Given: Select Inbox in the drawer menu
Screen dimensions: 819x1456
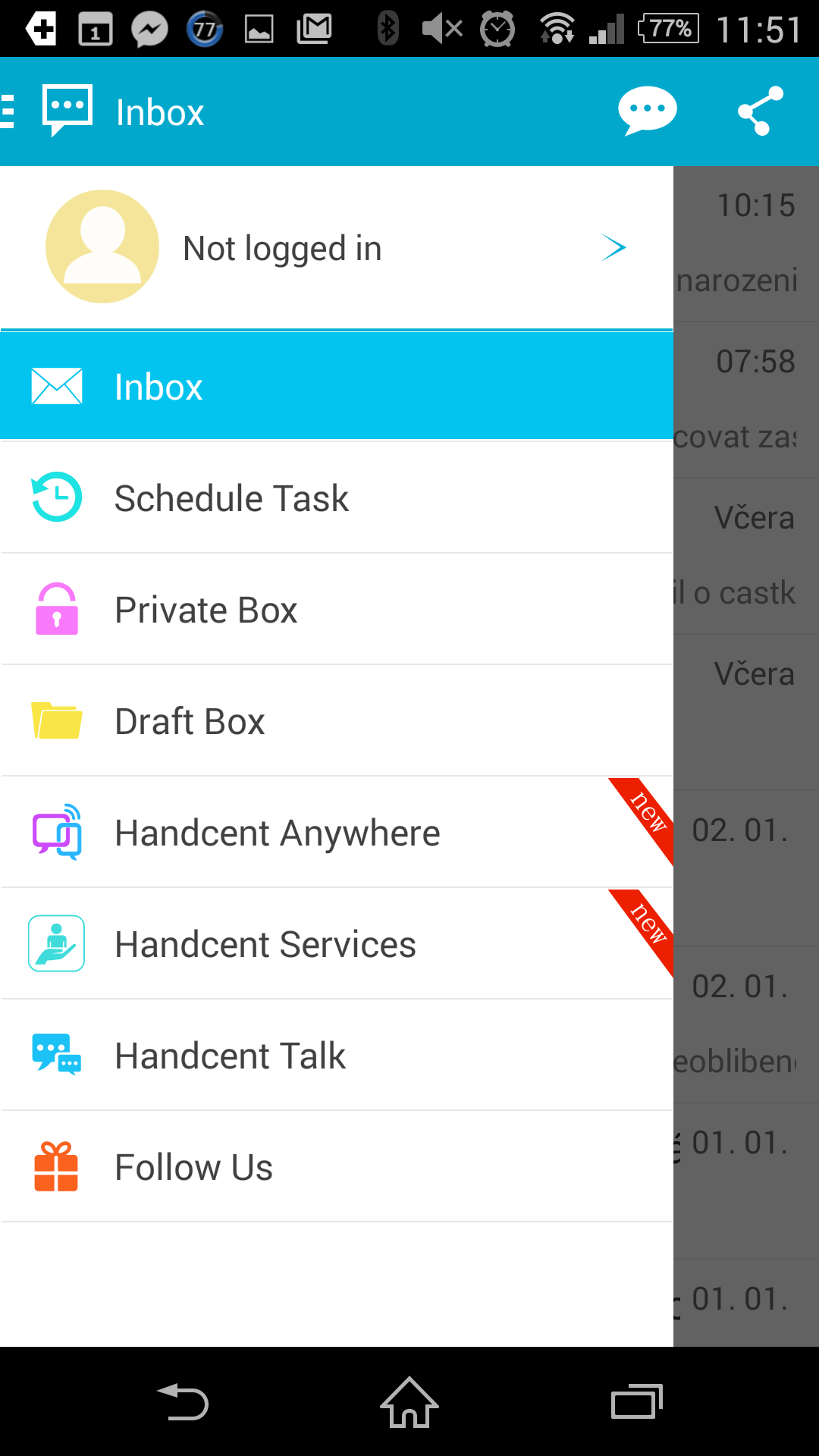Looking at the screenshot, I should [x=337, y=386].
